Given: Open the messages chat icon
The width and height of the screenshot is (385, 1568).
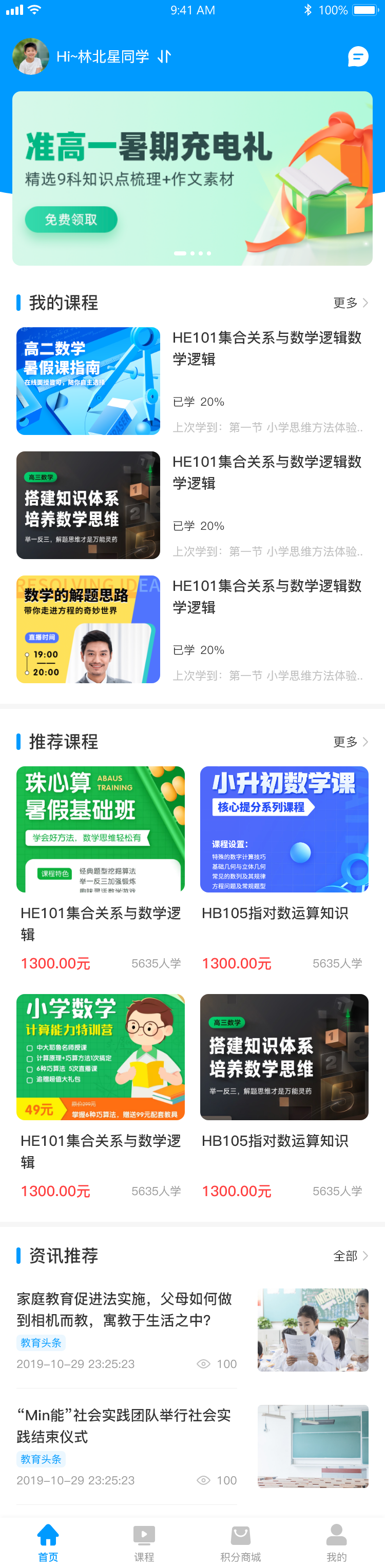Looking at the screenshot, I should click(358, 56).
